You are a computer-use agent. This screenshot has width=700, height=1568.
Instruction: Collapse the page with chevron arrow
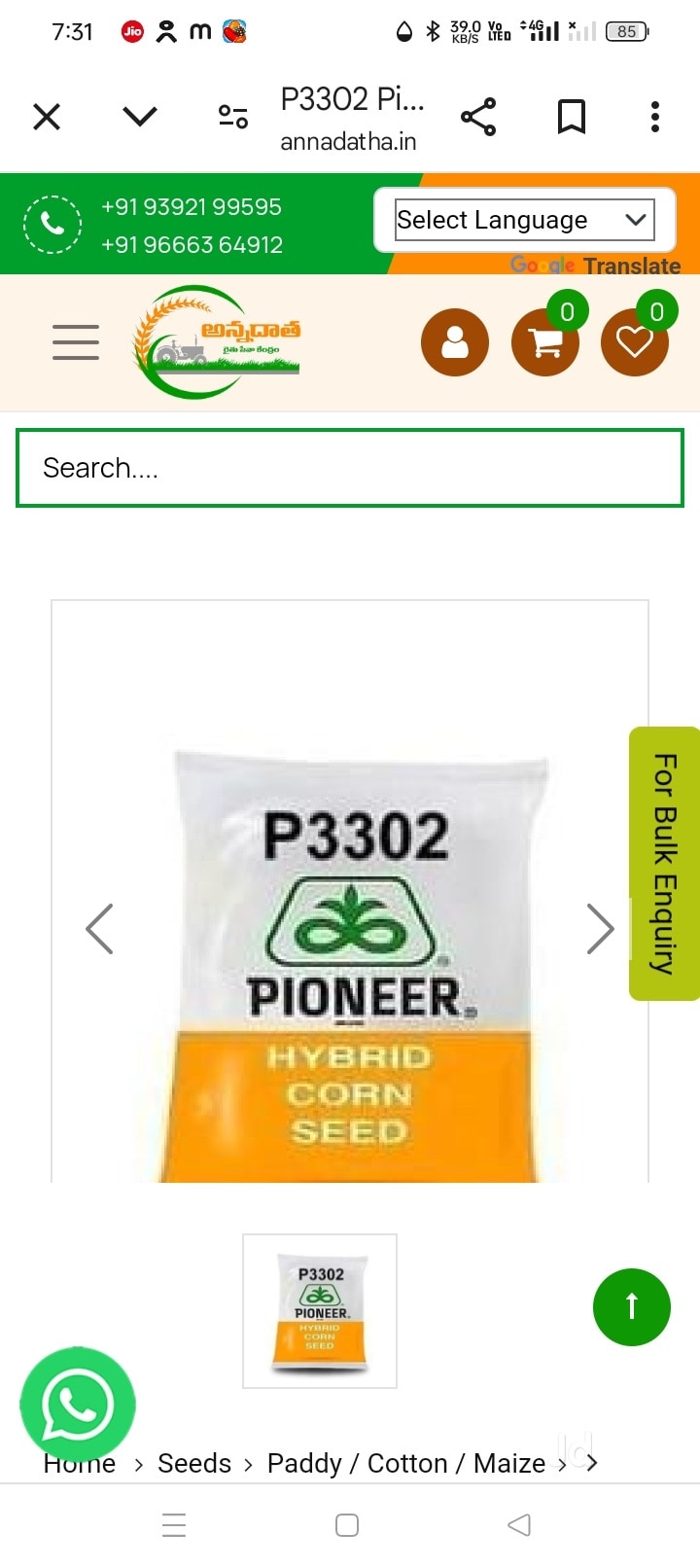pyautogui.click(x=139, y=116)
